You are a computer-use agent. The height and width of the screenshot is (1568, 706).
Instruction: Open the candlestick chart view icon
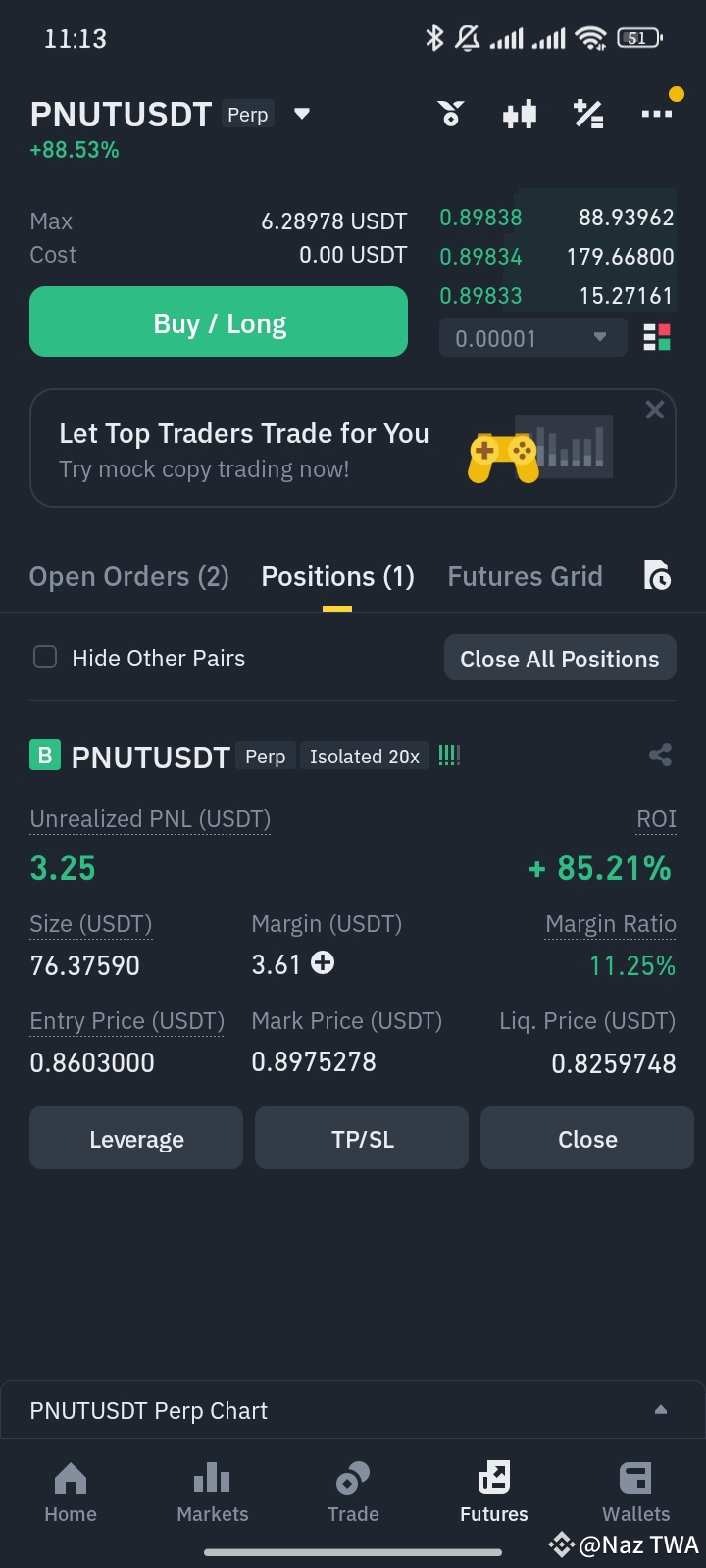(519, 113)
